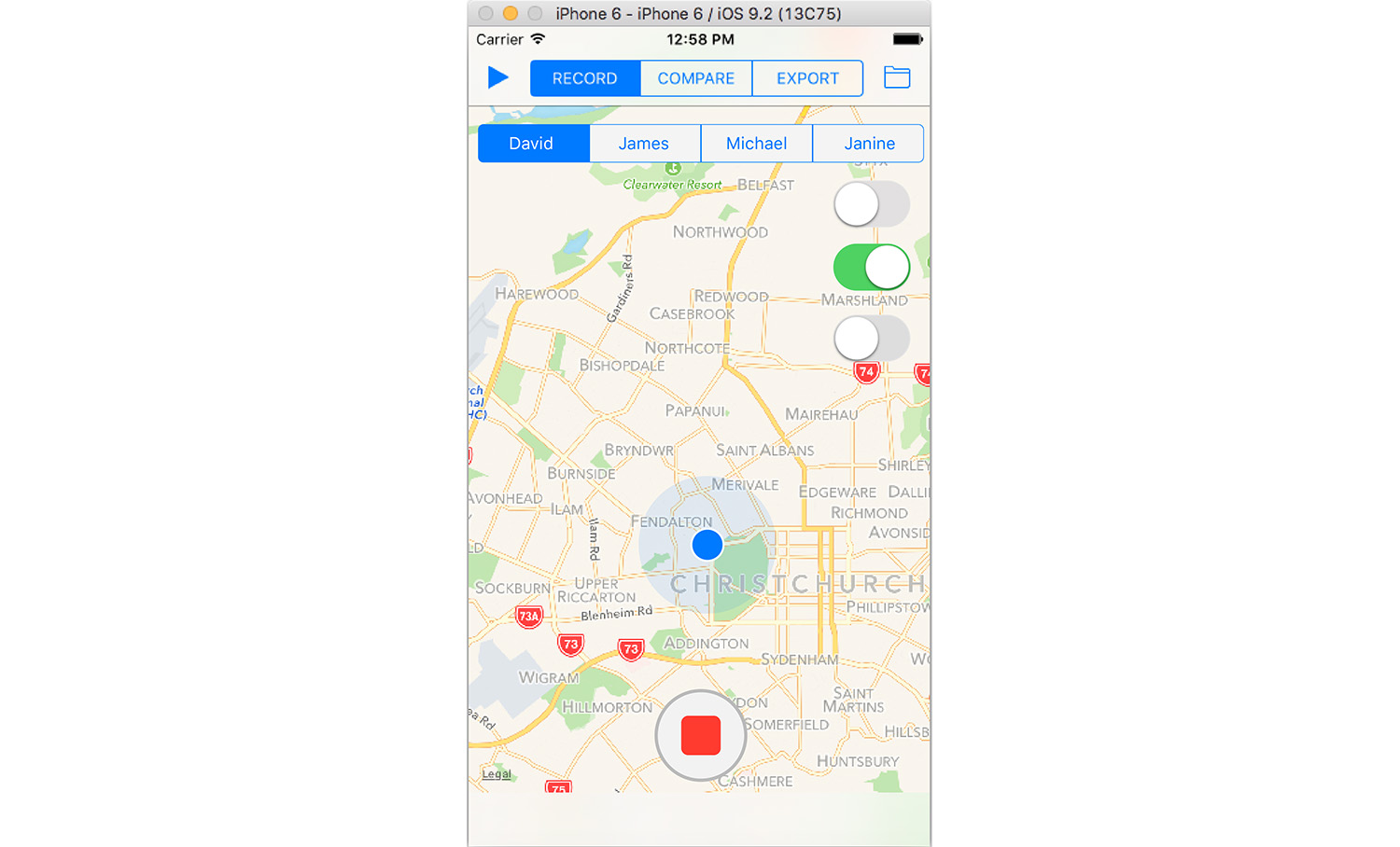Open the EXPORT segment
1400x847 pixels.
pyautogui.click(x=807, y=78)
